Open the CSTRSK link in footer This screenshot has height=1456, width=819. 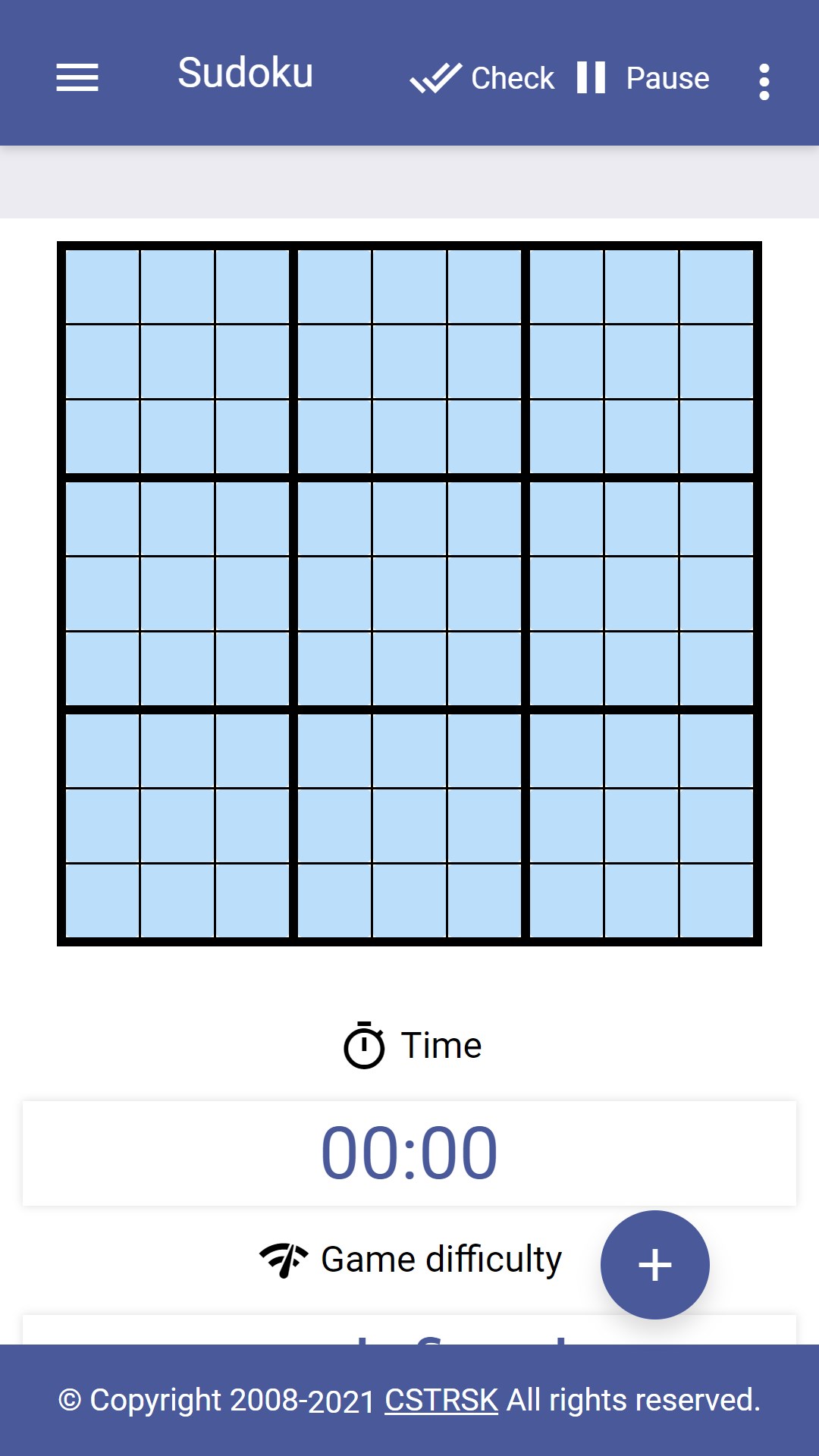[441, 1400]
